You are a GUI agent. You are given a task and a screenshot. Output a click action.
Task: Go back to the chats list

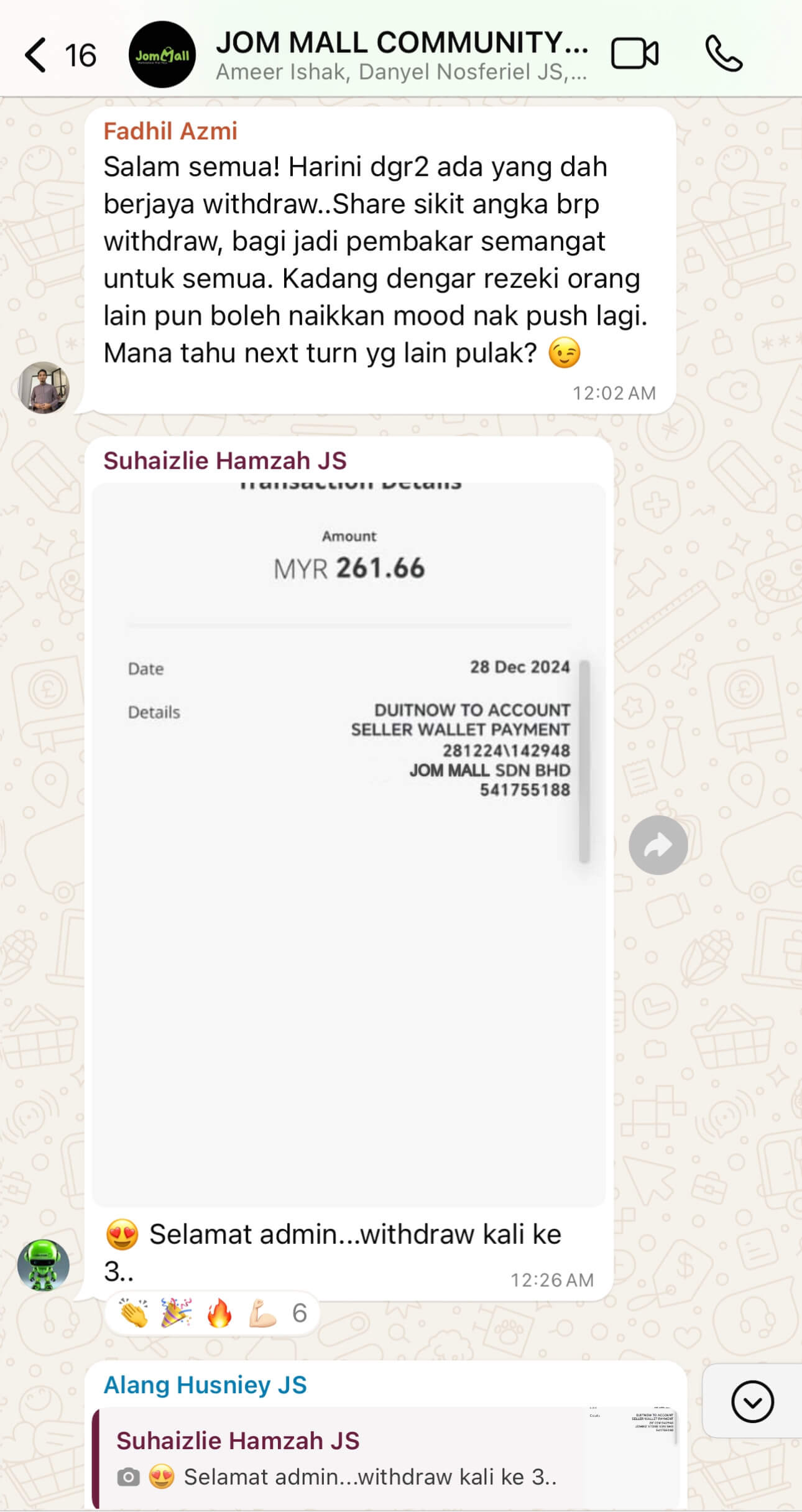coord(37,55)
